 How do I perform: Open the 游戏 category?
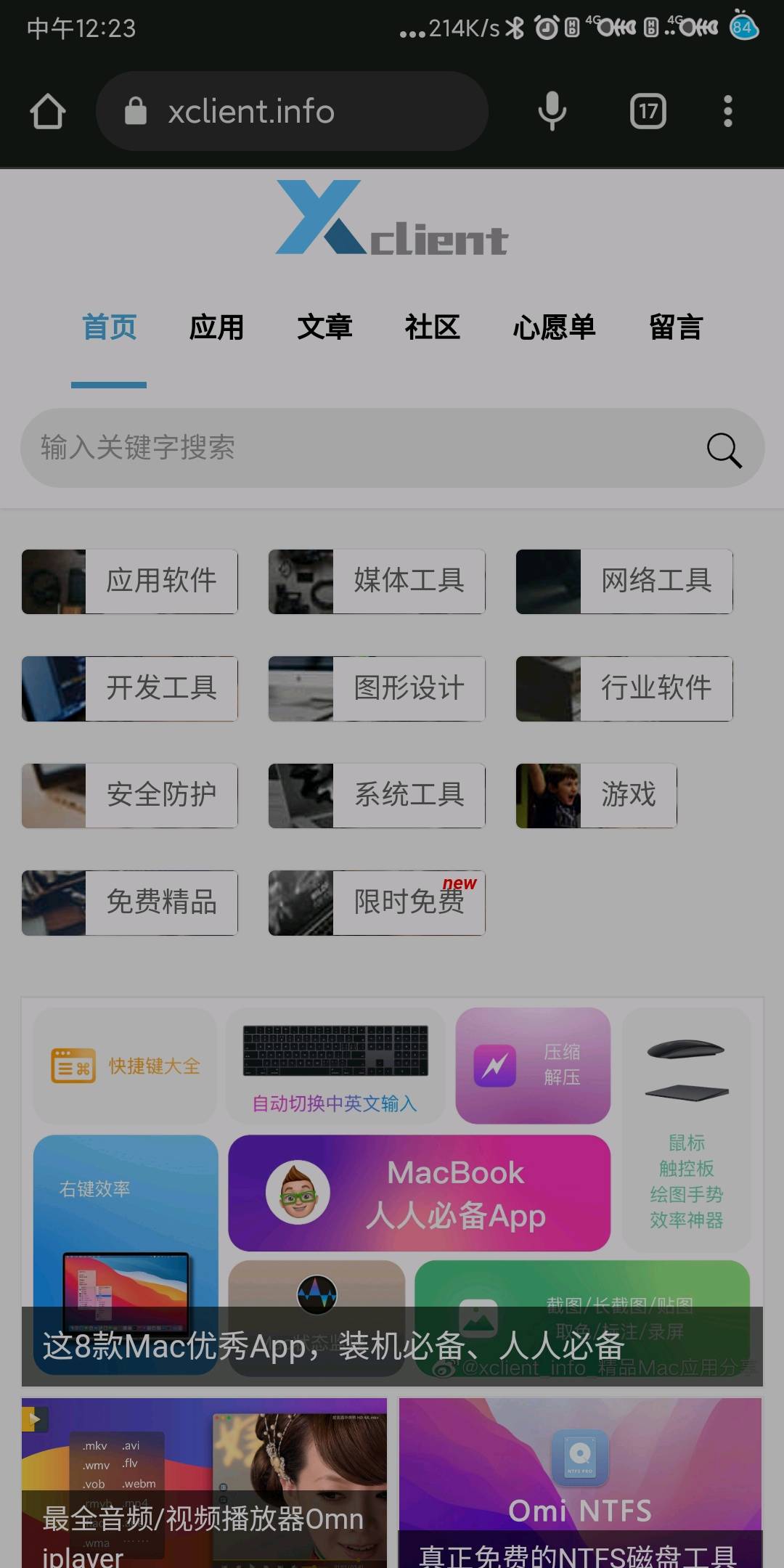[597, 795]
